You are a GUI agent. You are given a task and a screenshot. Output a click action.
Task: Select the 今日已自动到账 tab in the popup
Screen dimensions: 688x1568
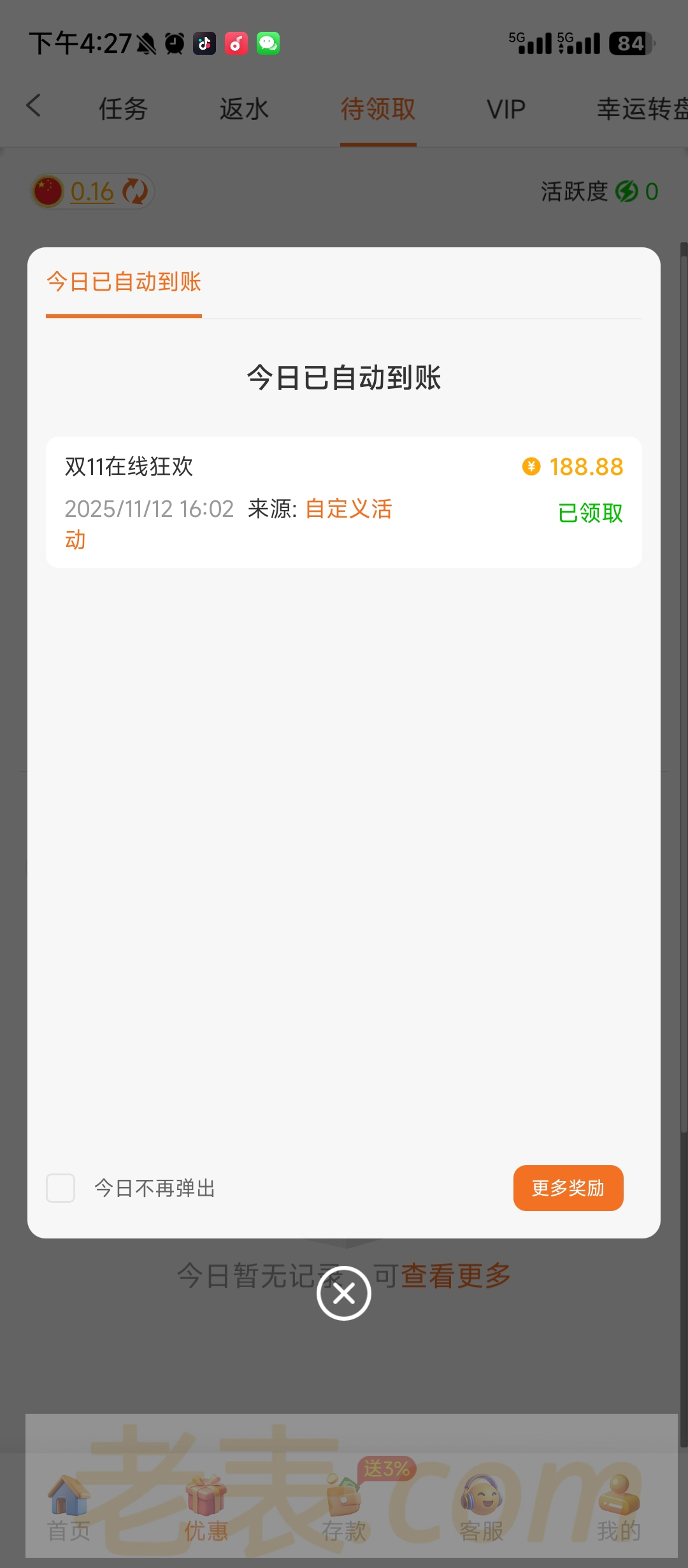[x=124, y=282]
